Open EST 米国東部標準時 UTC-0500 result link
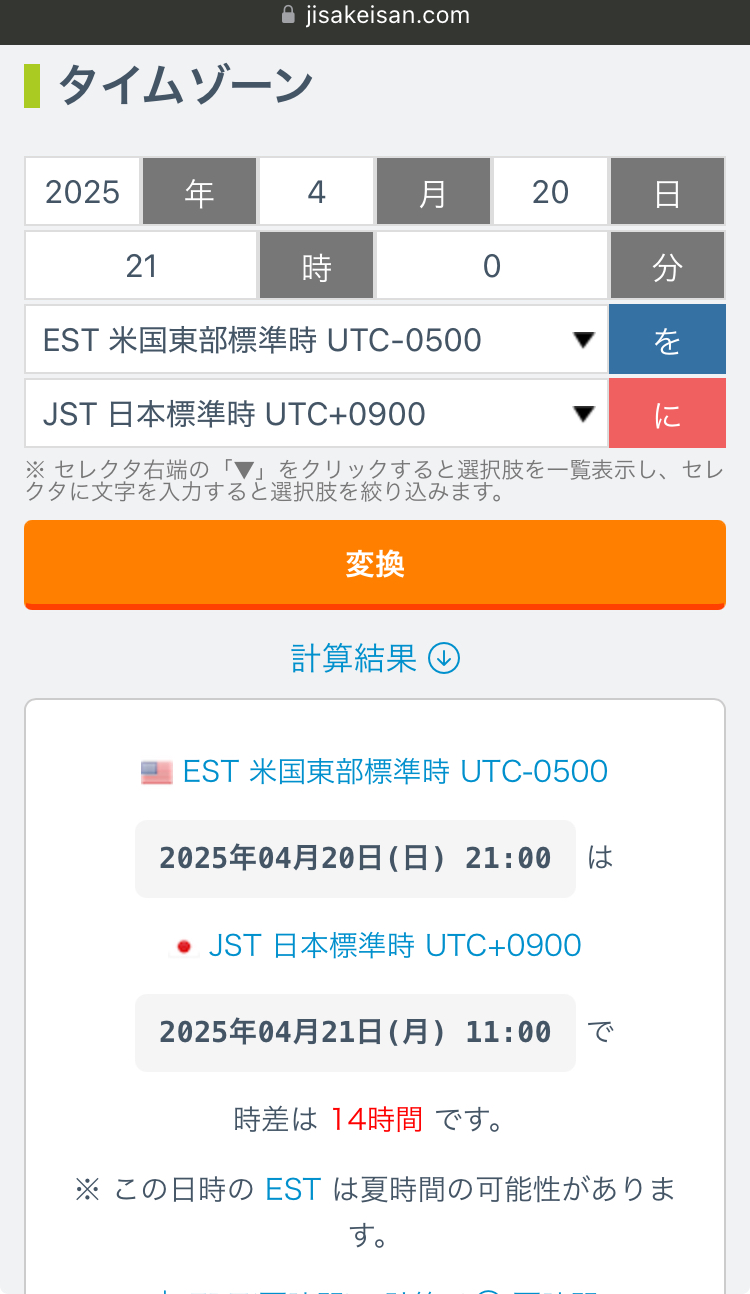Image resolution: width=750 pixels, height=1294 pixels. pos(395,771)
